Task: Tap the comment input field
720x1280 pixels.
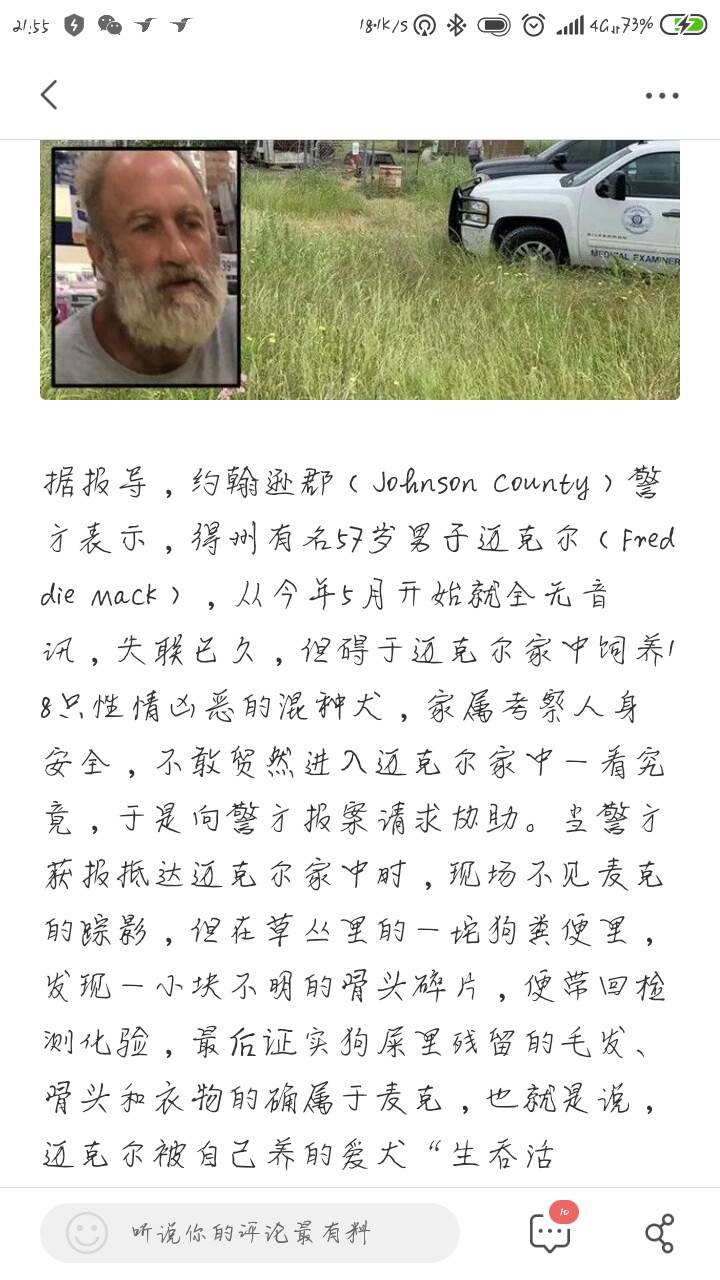Action: click(250, 1233)
